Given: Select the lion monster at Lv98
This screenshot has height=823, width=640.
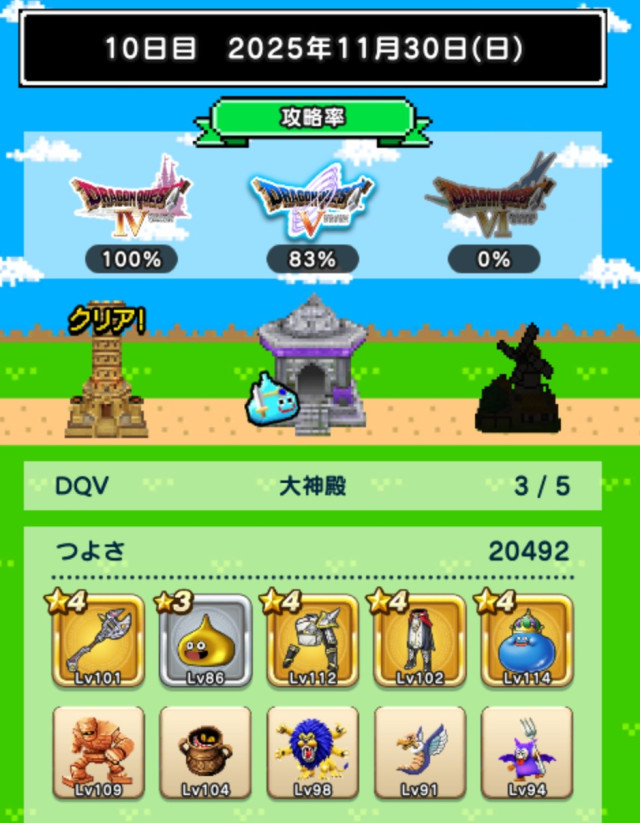Looking at the screenshot, I should click(x=312, y=753).
